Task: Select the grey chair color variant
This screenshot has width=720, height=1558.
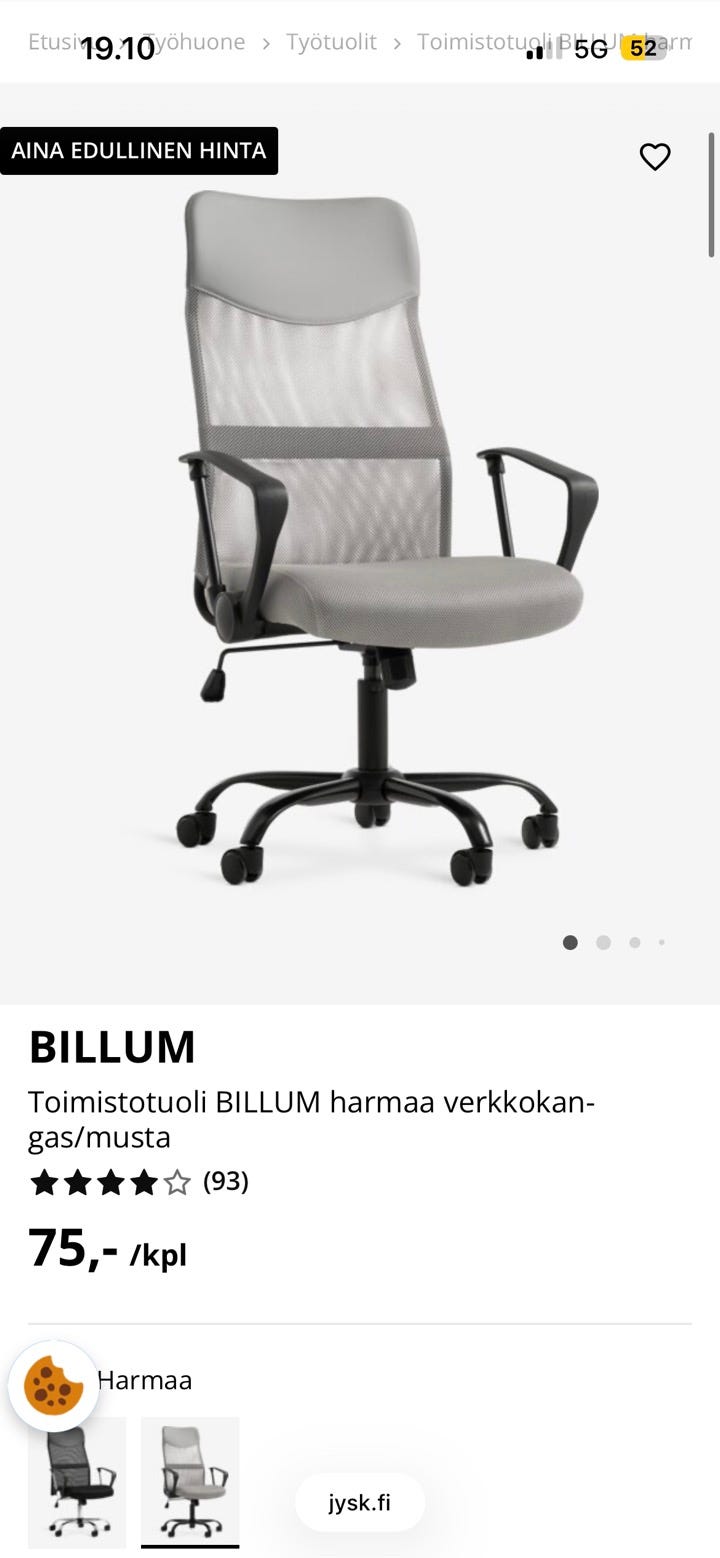Action: pyautogui.click(x=190, y=1481)
